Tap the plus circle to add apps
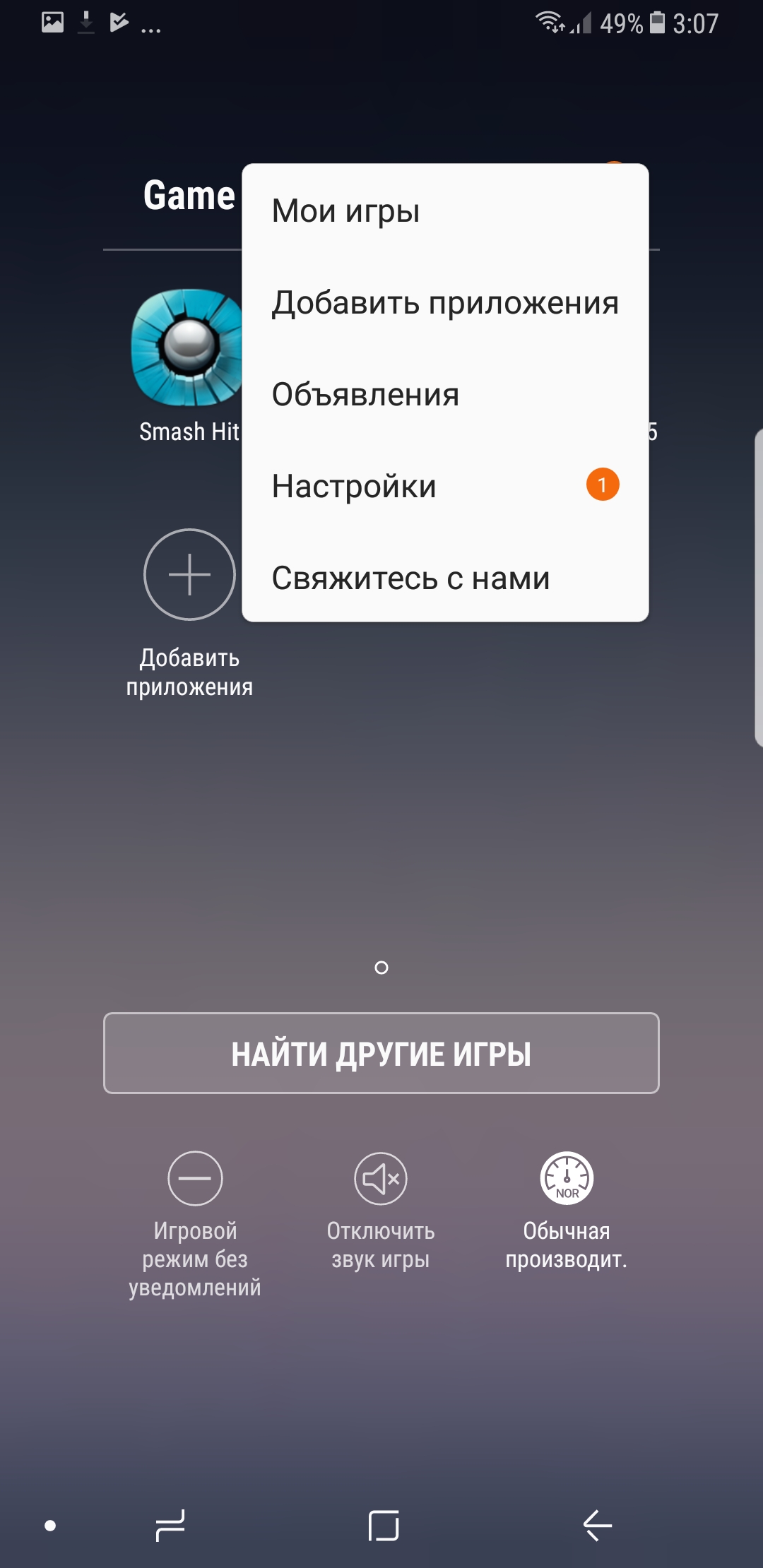 tap(189, 574)
